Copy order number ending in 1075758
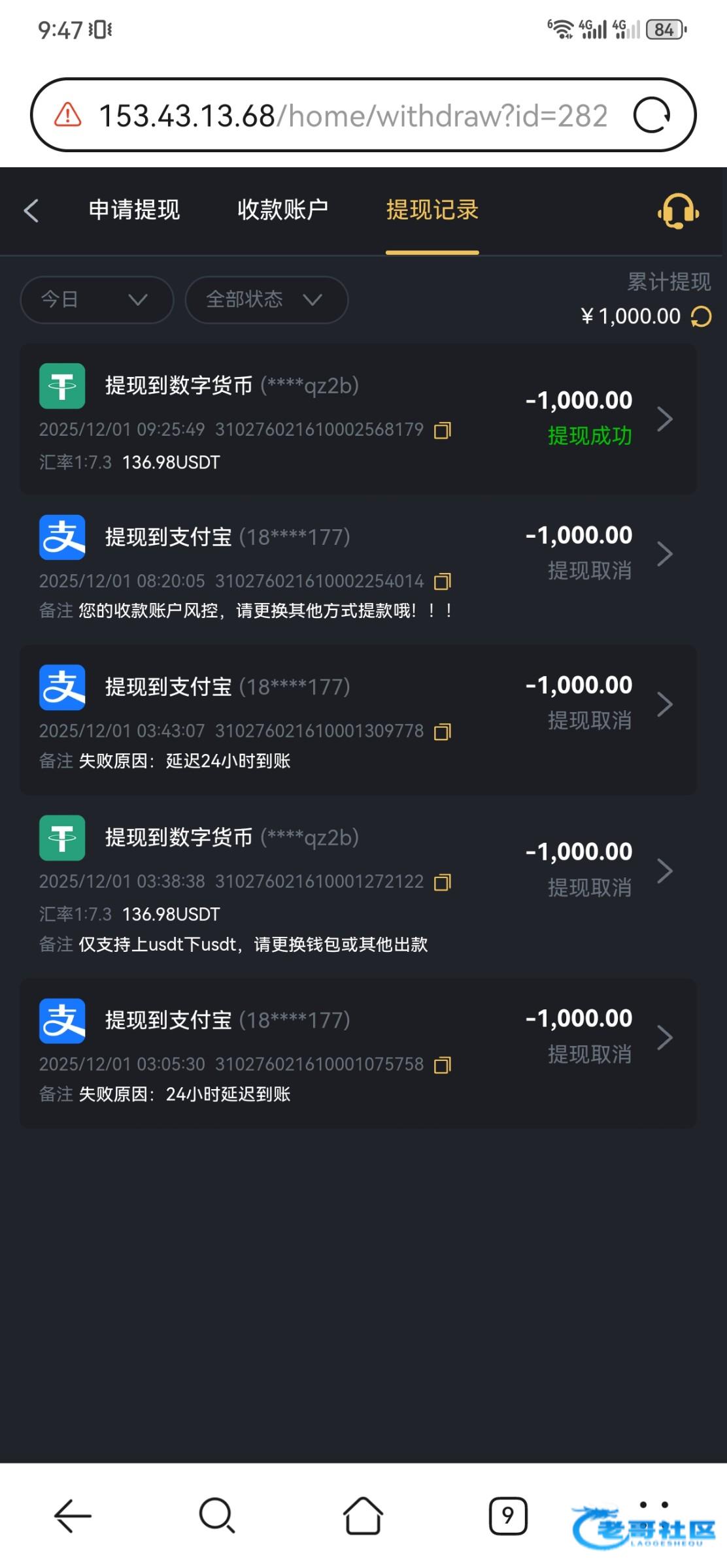This screenshot has width=727, height=1568. [443, 1066]
